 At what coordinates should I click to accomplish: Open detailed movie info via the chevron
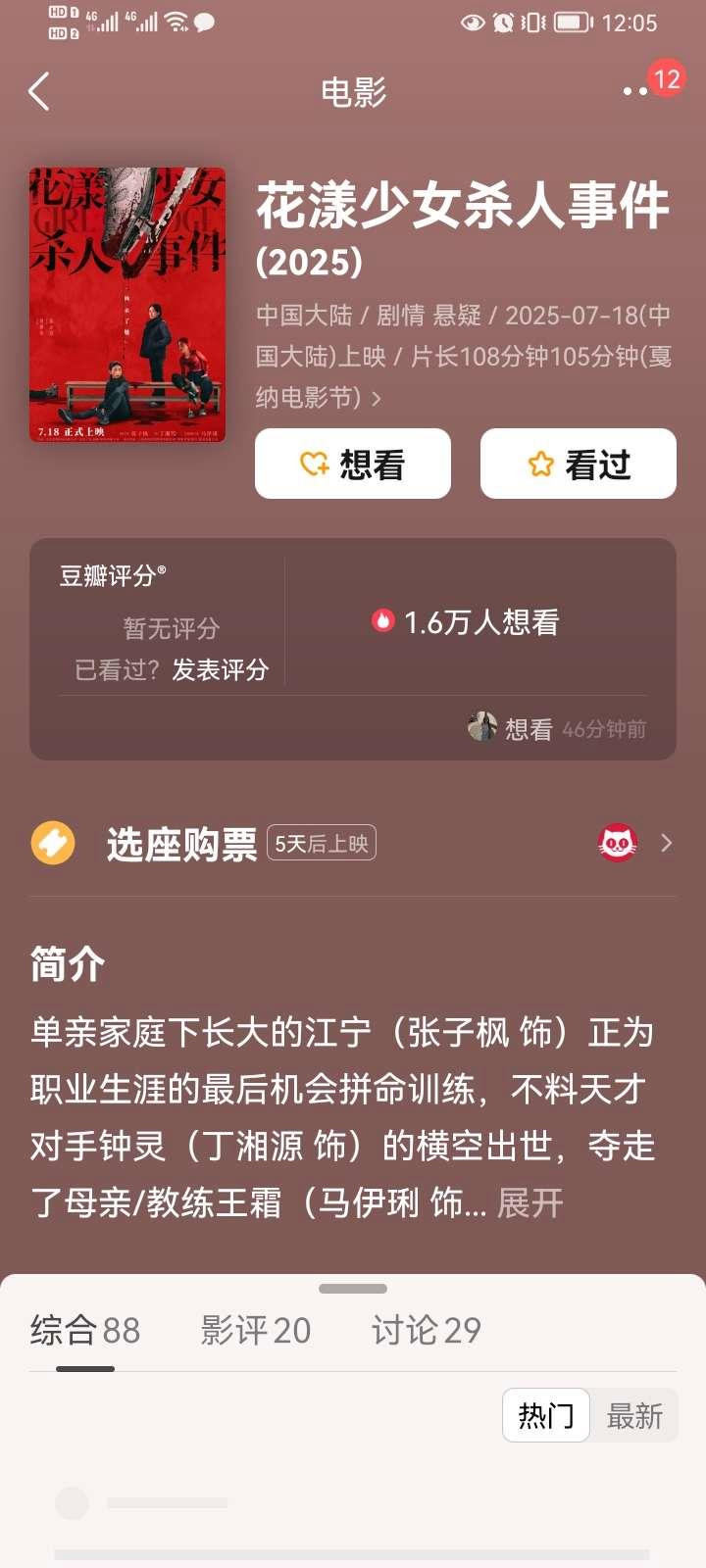click(377, 398)
